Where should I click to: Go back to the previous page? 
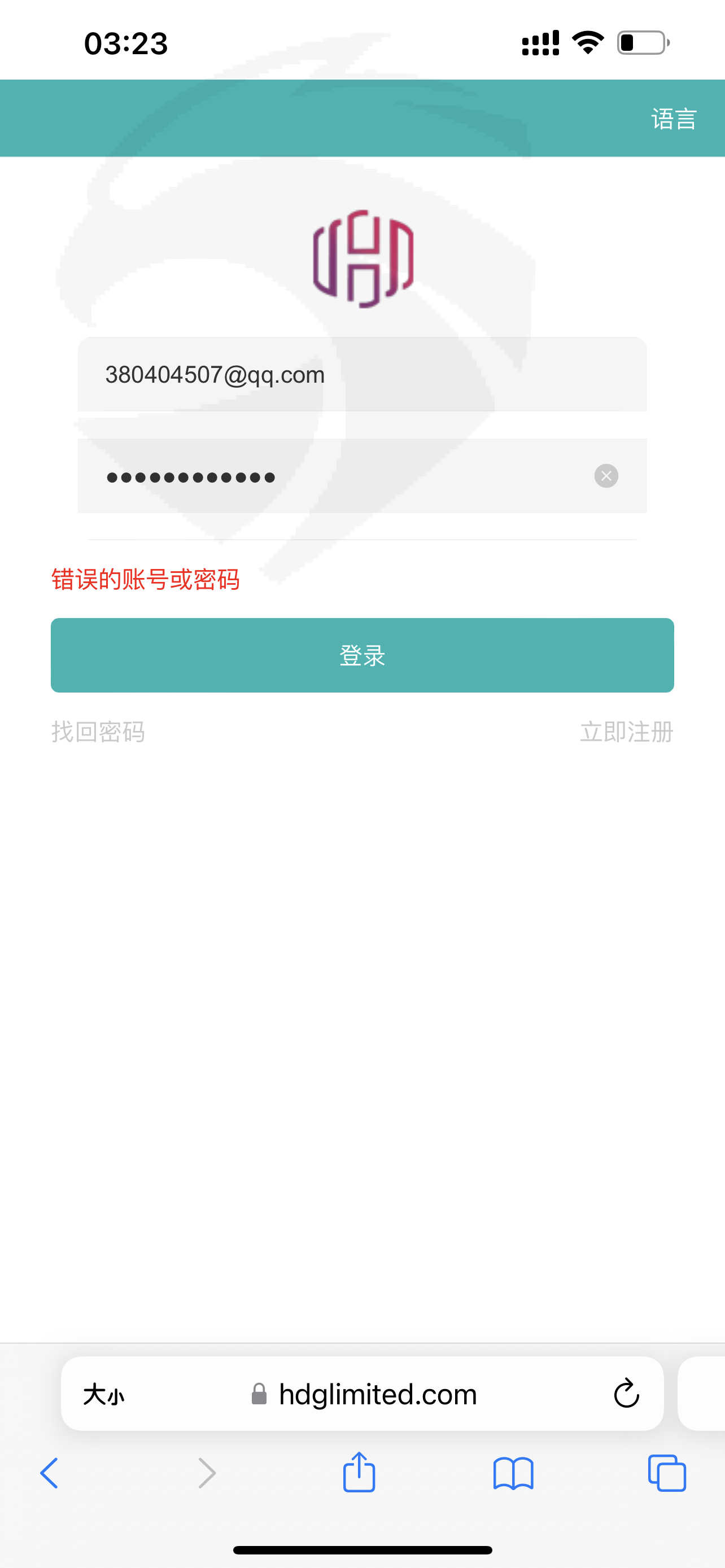coord(49,1474)
